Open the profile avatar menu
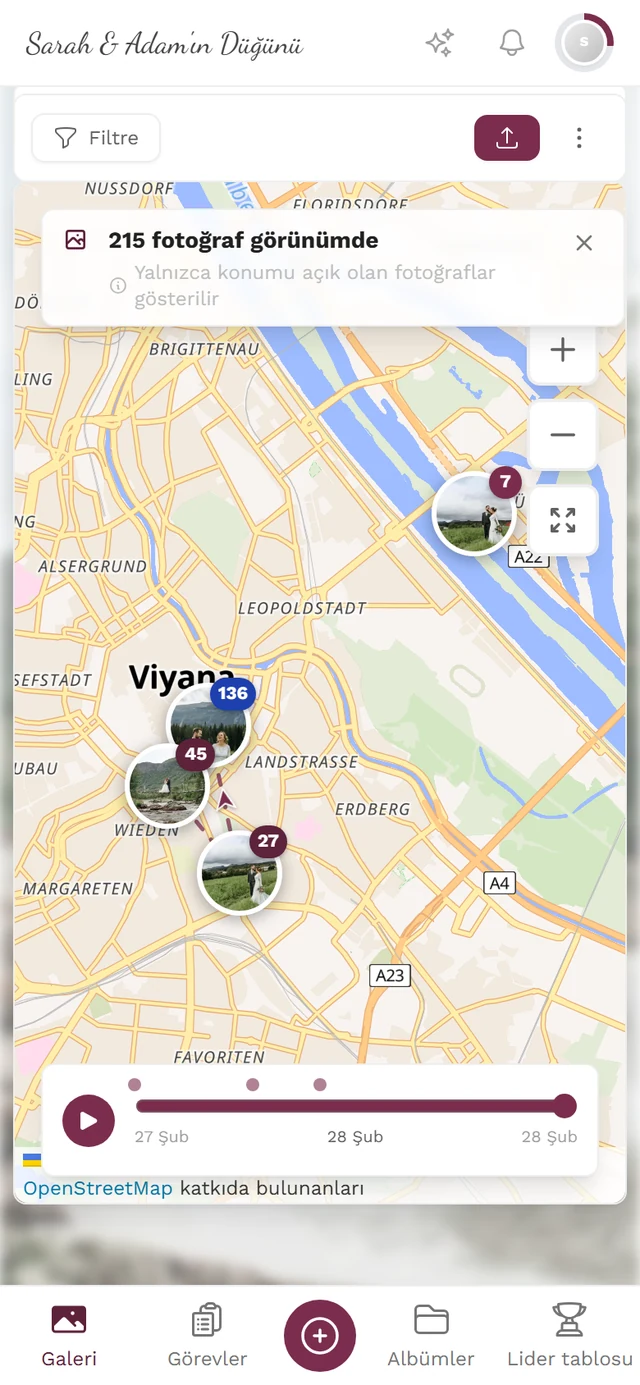The height and width of the screenshot is (1385, 640). 584,42
